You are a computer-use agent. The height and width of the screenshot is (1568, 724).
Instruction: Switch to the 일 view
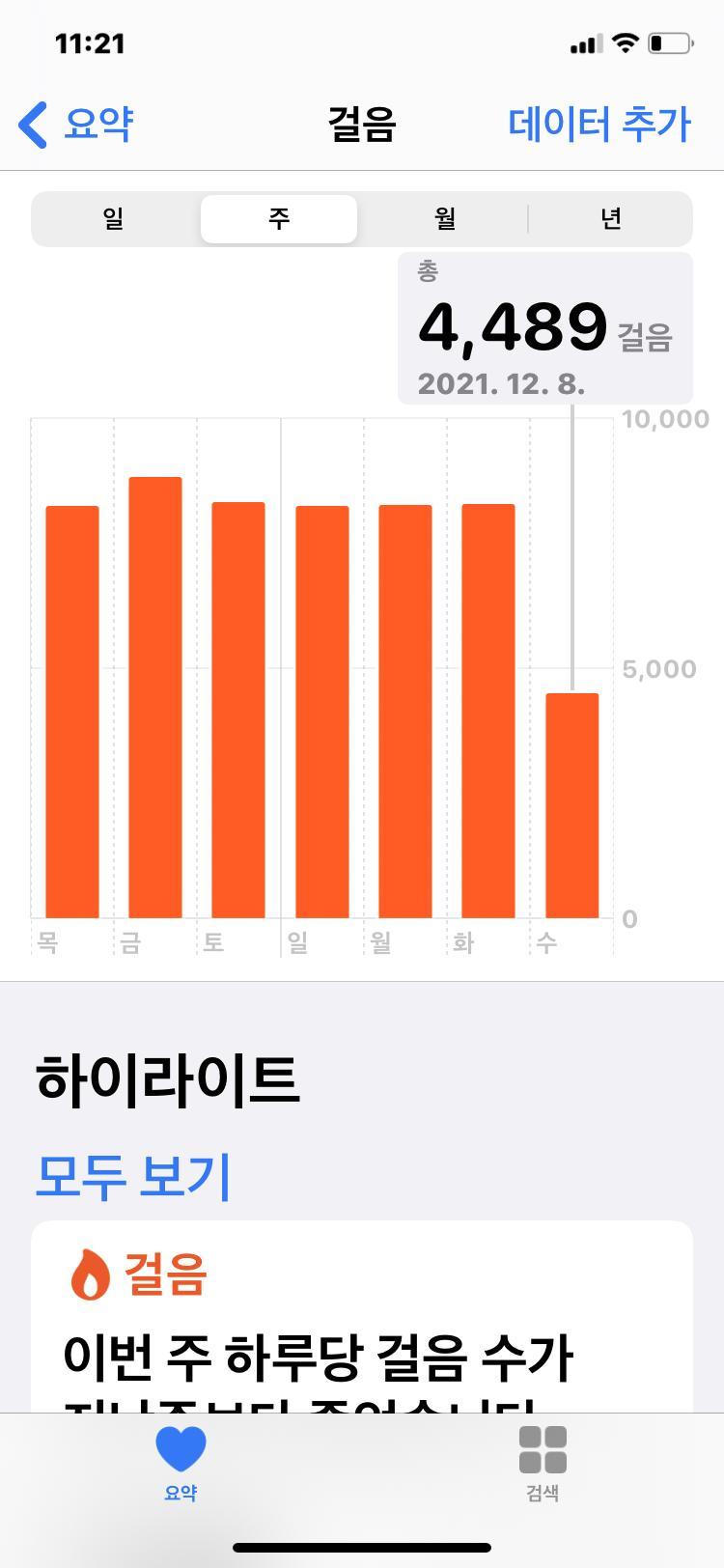[114, 219]
